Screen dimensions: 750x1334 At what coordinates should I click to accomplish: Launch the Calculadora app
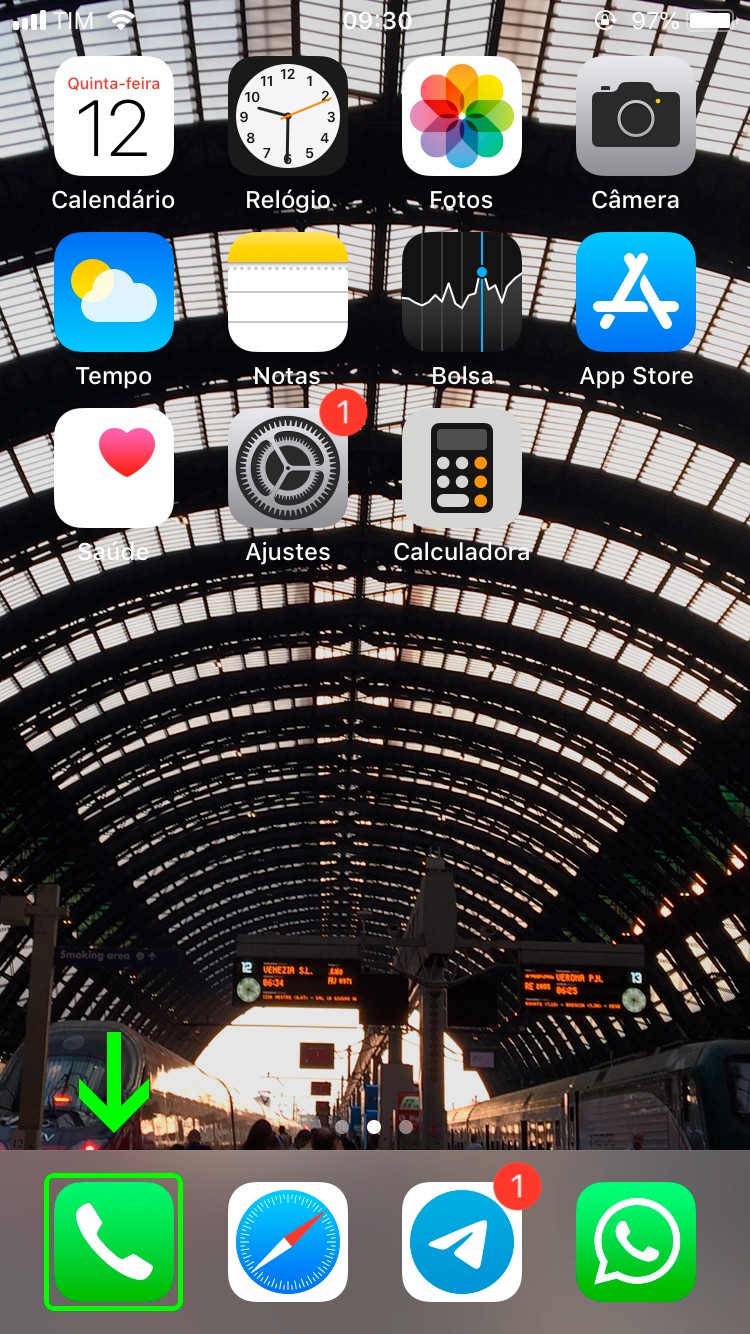(x=462, y=468)
